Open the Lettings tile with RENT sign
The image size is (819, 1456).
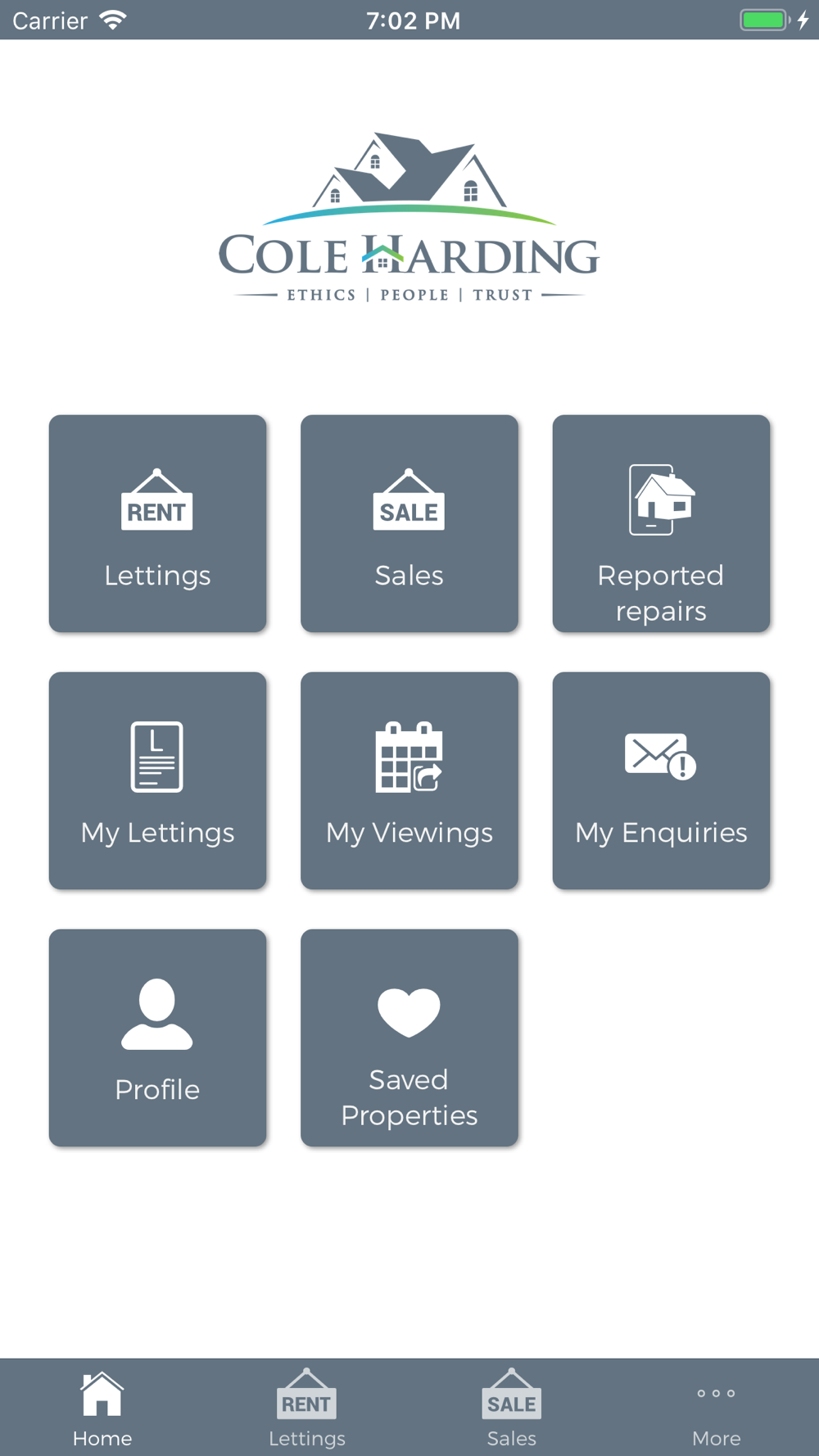(x=157, y=523)
